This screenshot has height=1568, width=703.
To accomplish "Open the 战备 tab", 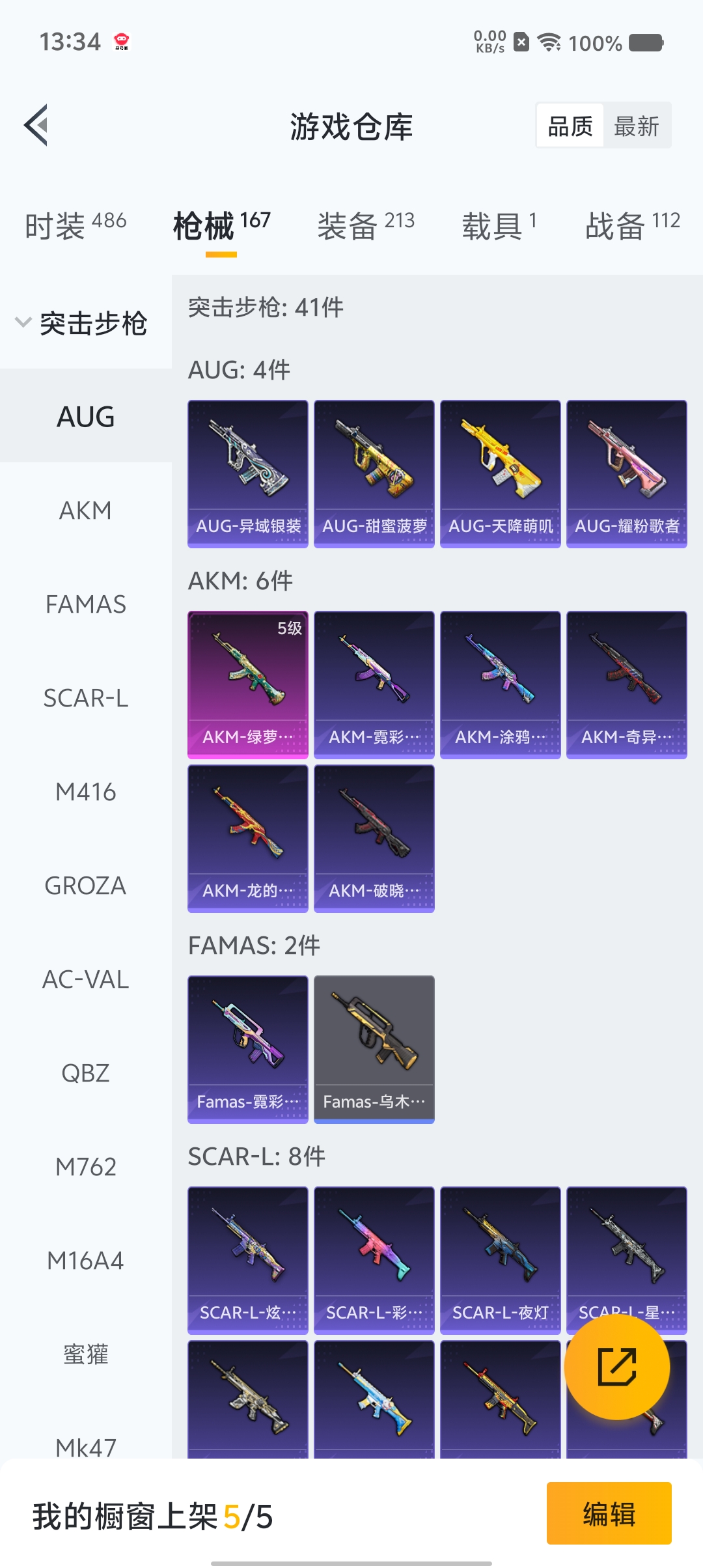I will [x=632, y=226].
